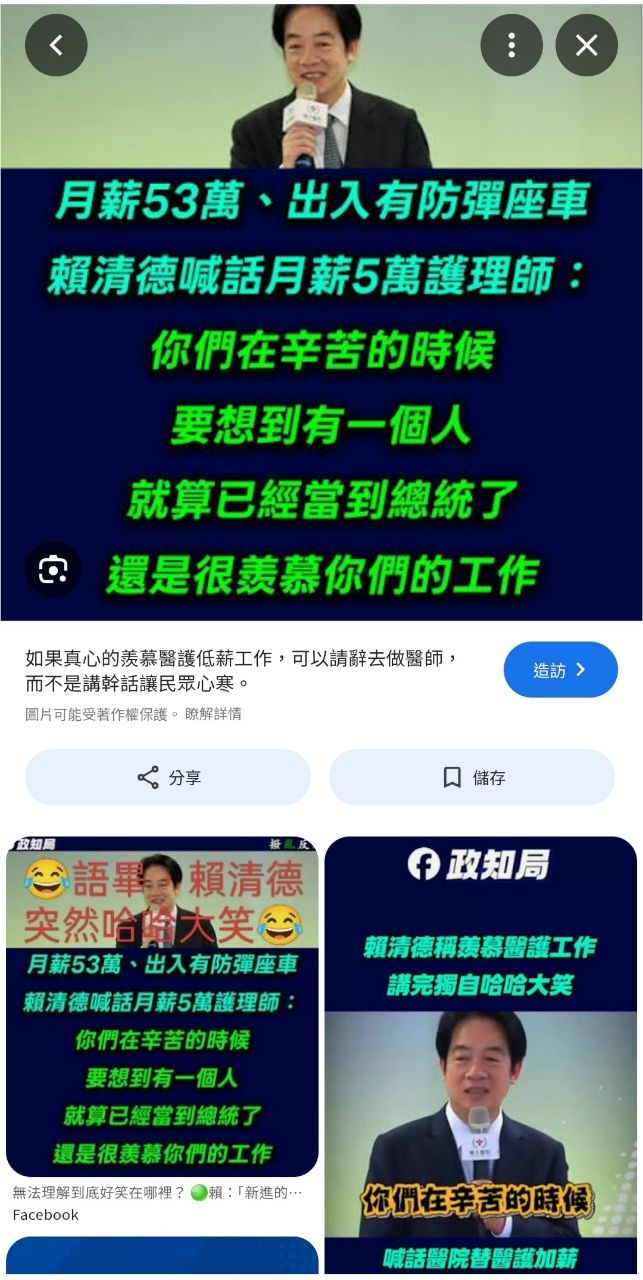
Task: Open 瞭解詳情 copyright details link
Action: pyautogui.click(x=213, y=714)
